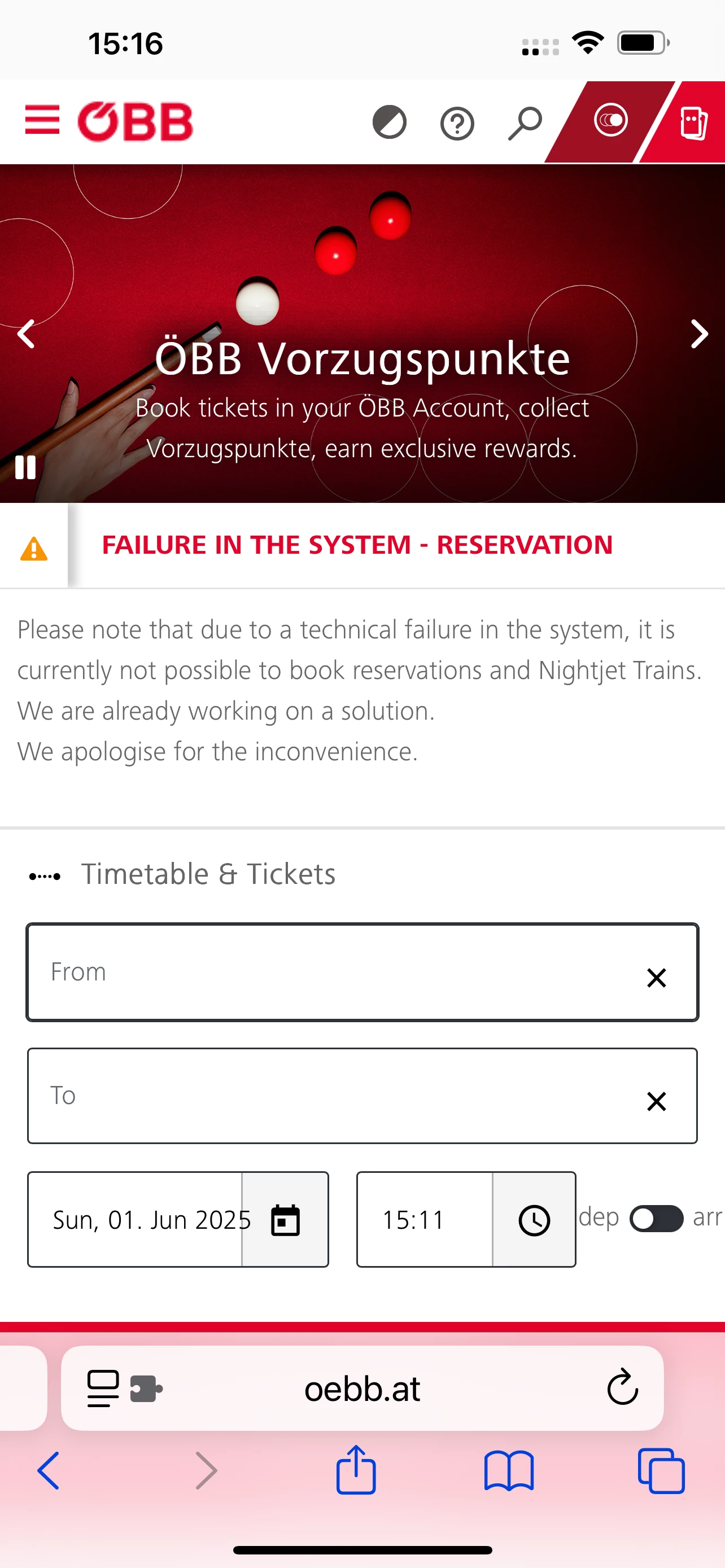Open the Failure in the System notice
This screenshot has width=725, height=1568.
[x=357, y=545]
